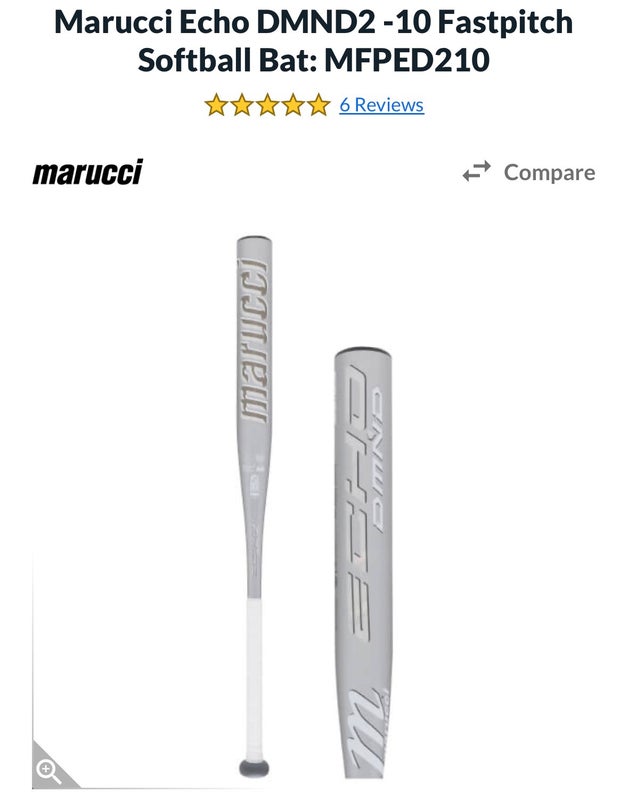Image resolution: width=628 pixels, height=800 pixels.
Task: Zoom in with the magnifier icon
Action: 47,768
